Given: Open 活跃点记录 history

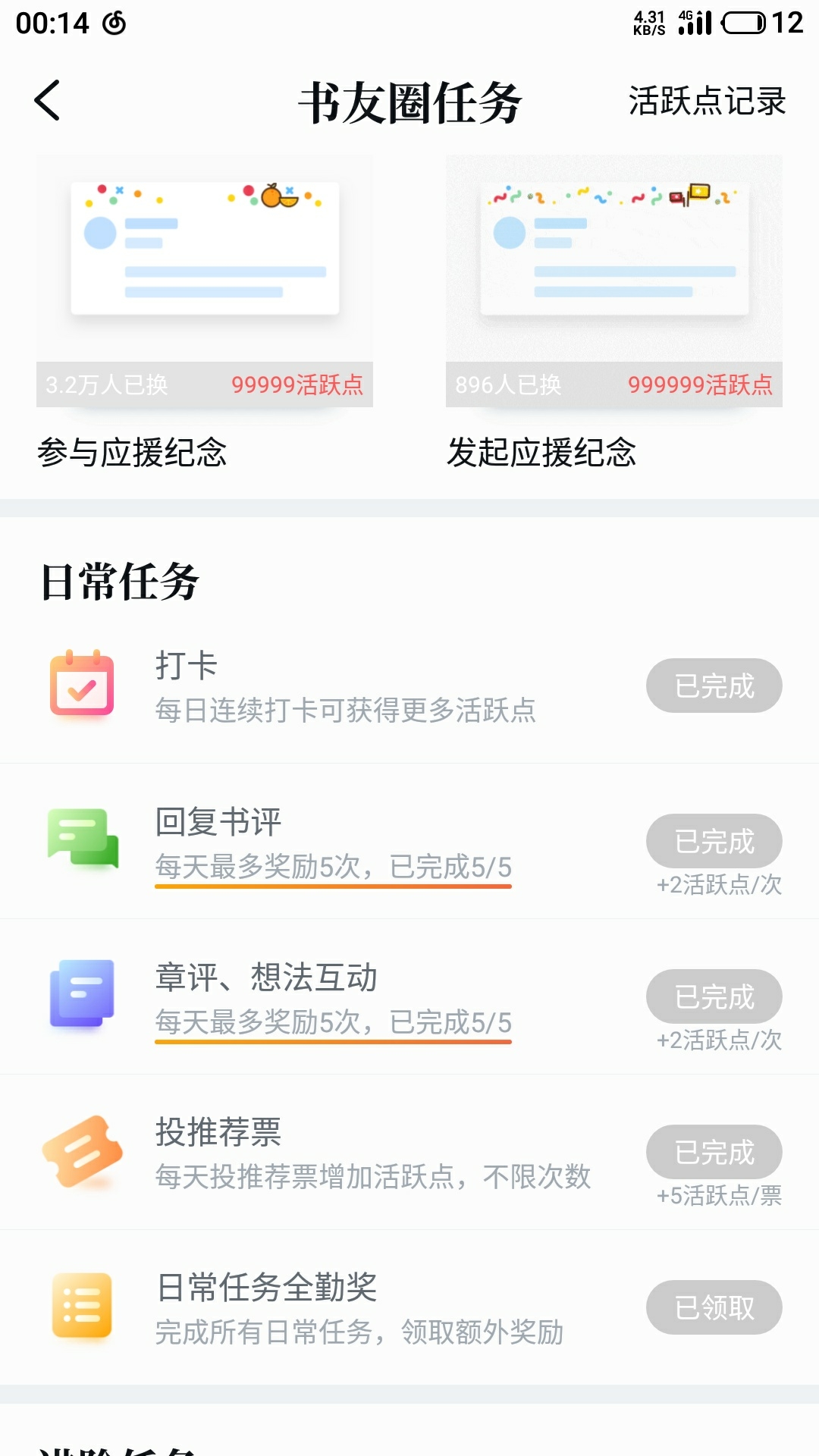Looking at the screenshot, I should coord(707,101).
